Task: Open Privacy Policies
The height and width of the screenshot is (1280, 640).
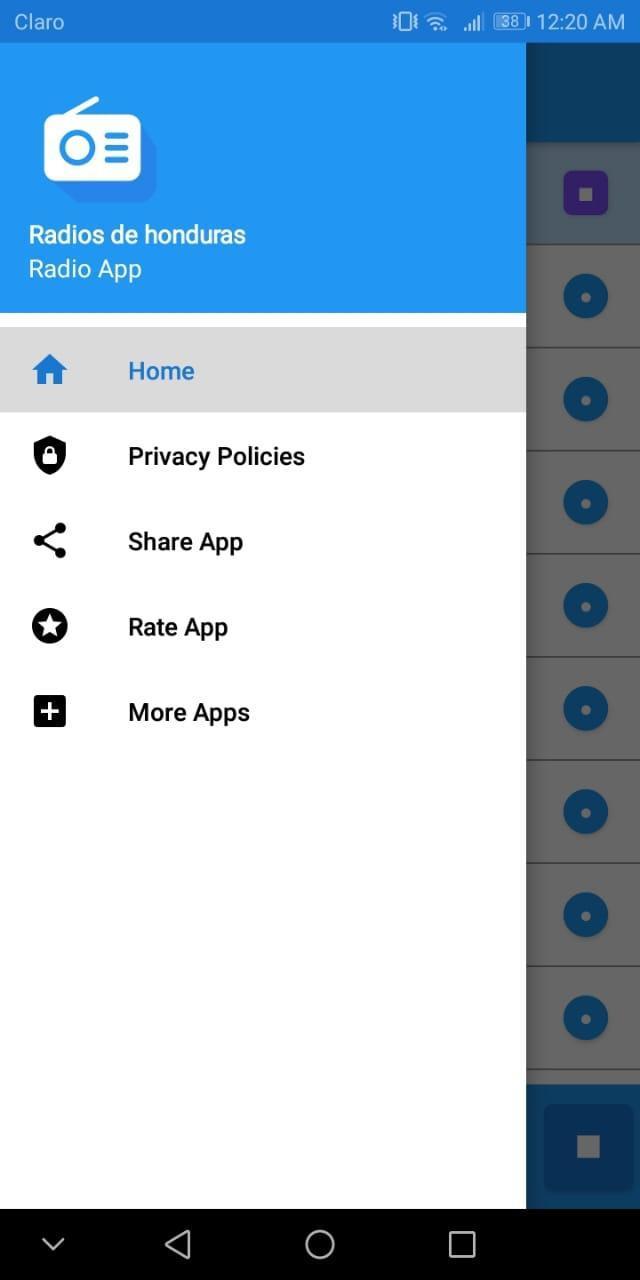Action: (x=216, y=456)
